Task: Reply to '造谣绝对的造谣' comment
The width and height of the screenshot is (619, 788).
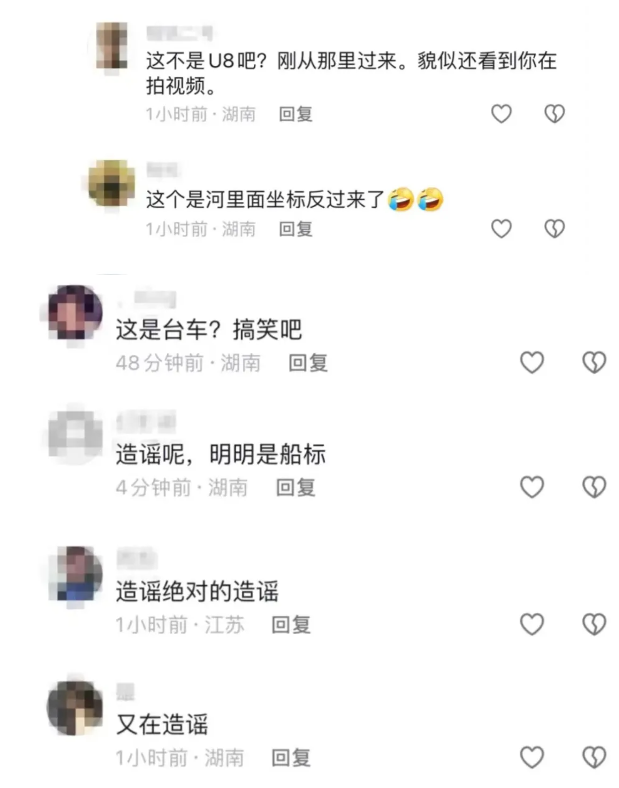Action: click(292, 625)
